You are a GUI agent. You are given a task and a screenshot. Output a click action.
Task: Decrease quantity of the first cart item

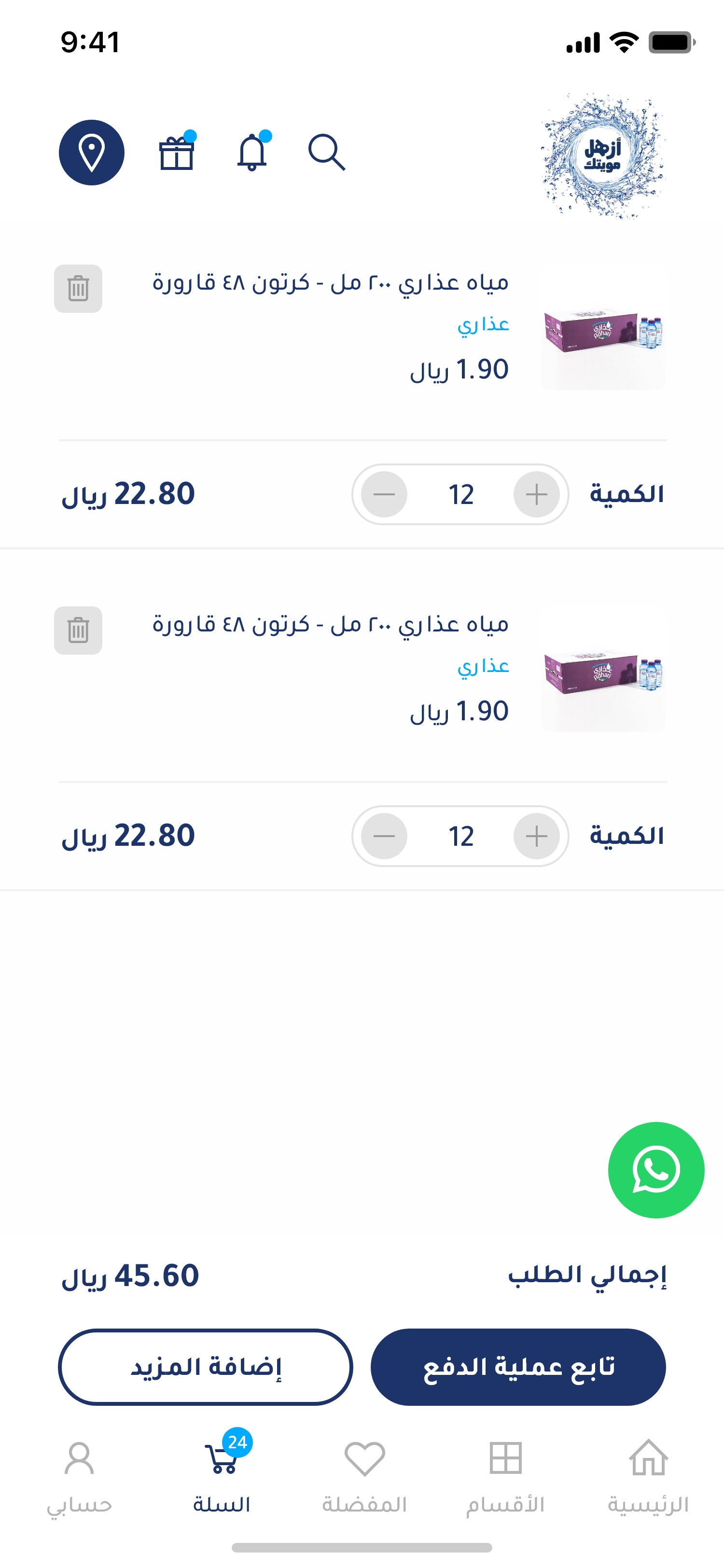pos(384,494)
